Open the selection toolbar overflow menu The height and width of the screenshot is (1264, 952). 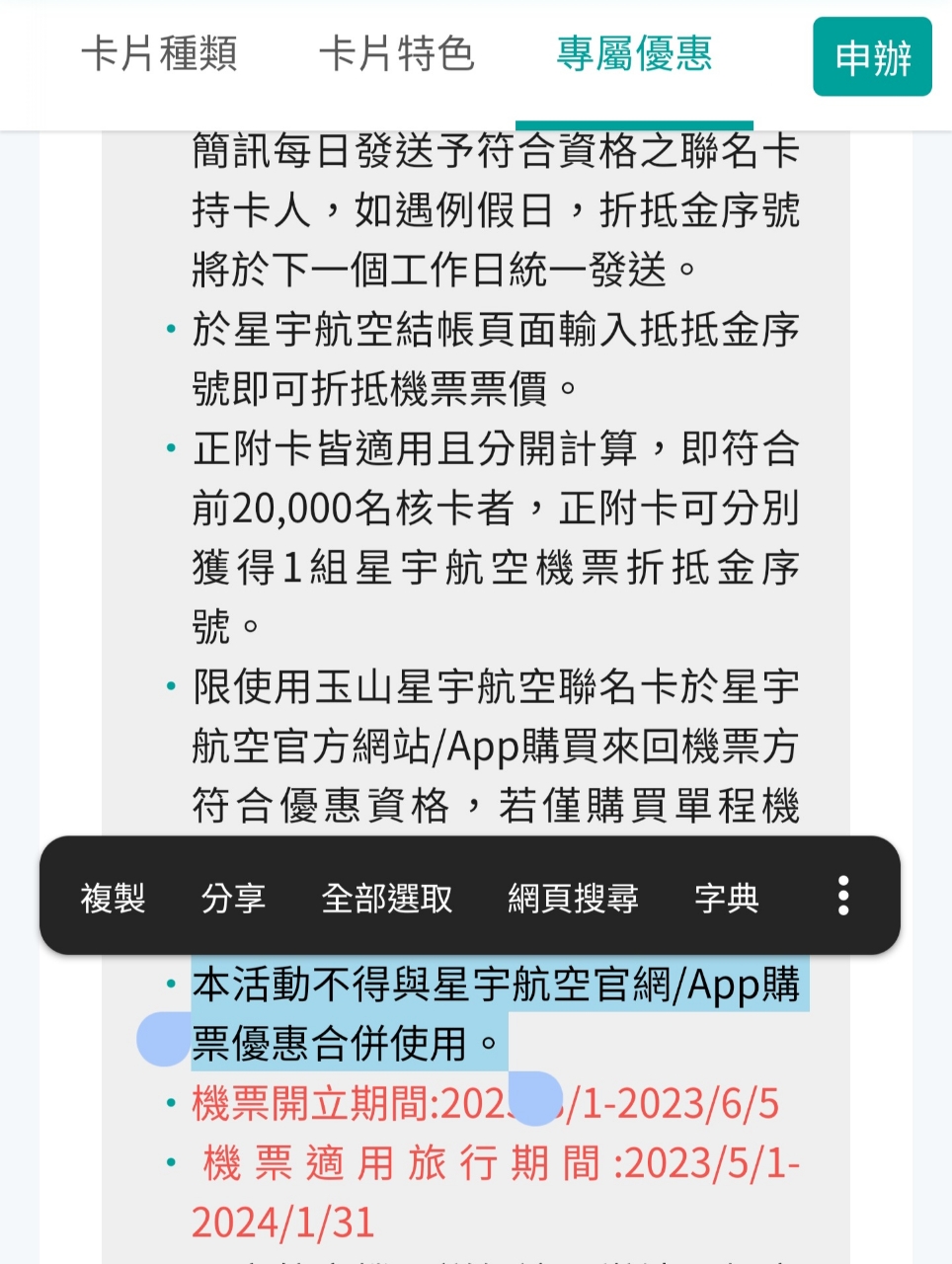pos(842,896)
